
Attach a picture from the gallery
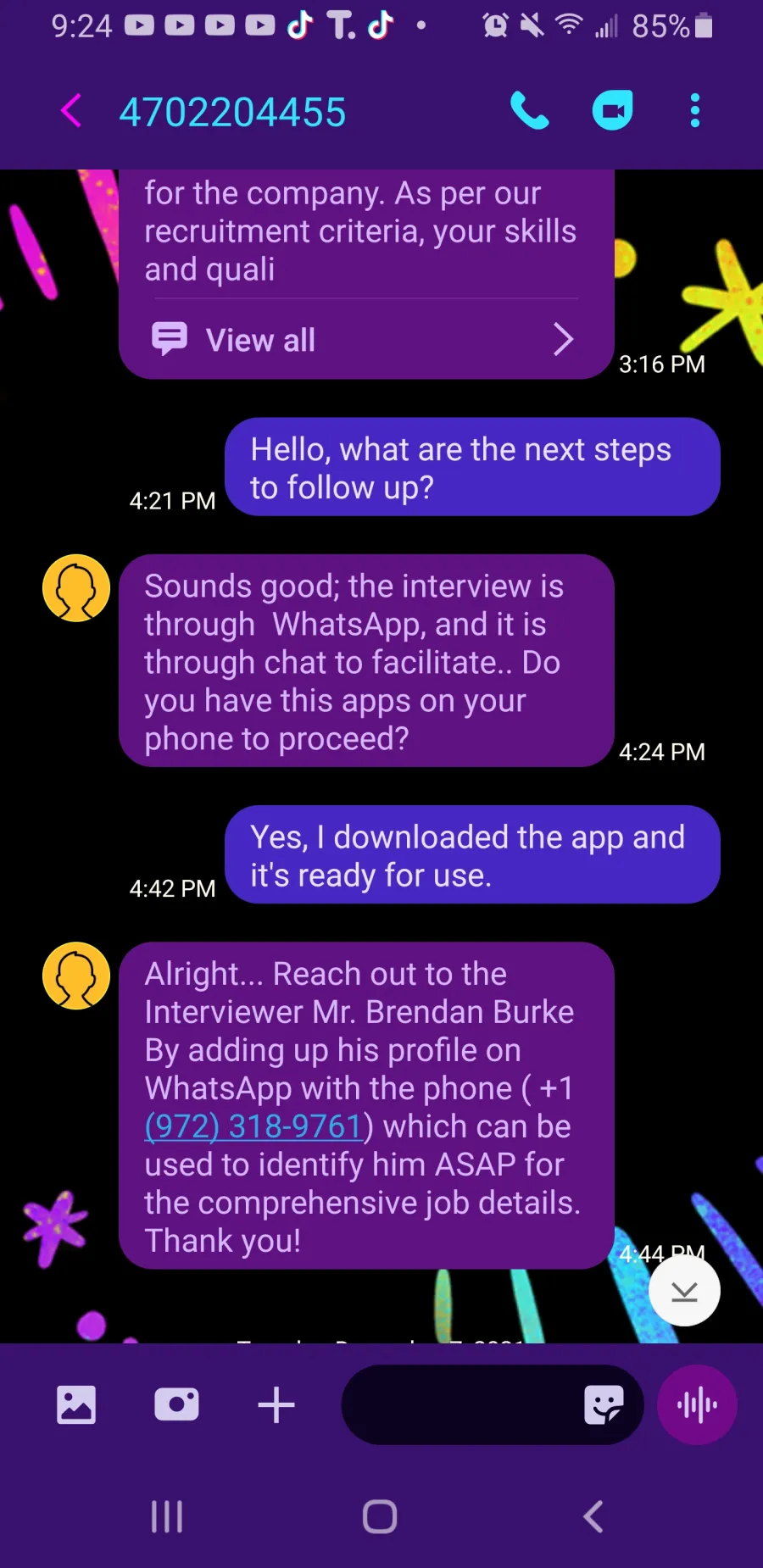(76, 1404)
